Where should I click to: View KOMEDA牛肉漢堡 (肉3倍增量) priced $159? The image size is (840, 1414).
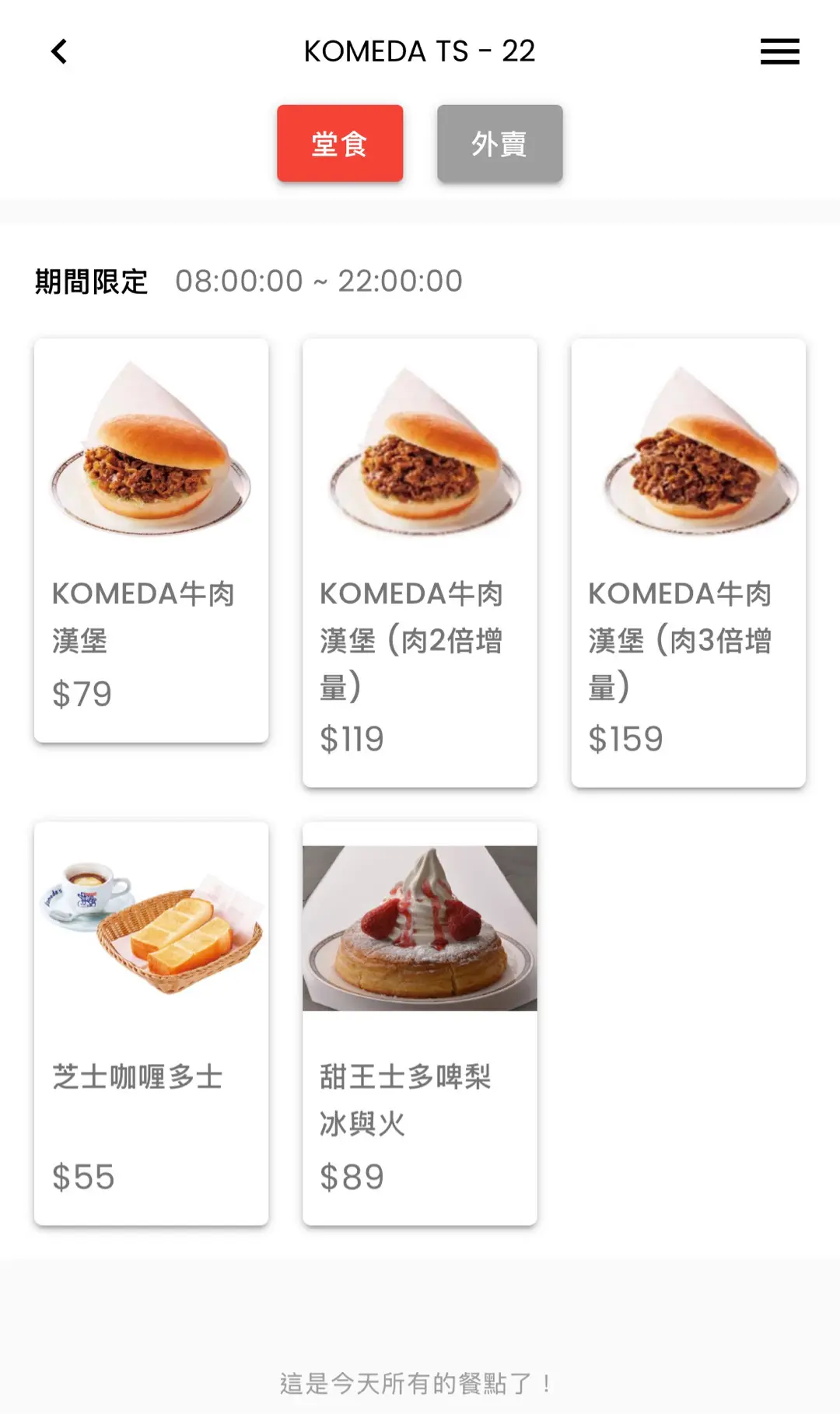tap(688, 562)
